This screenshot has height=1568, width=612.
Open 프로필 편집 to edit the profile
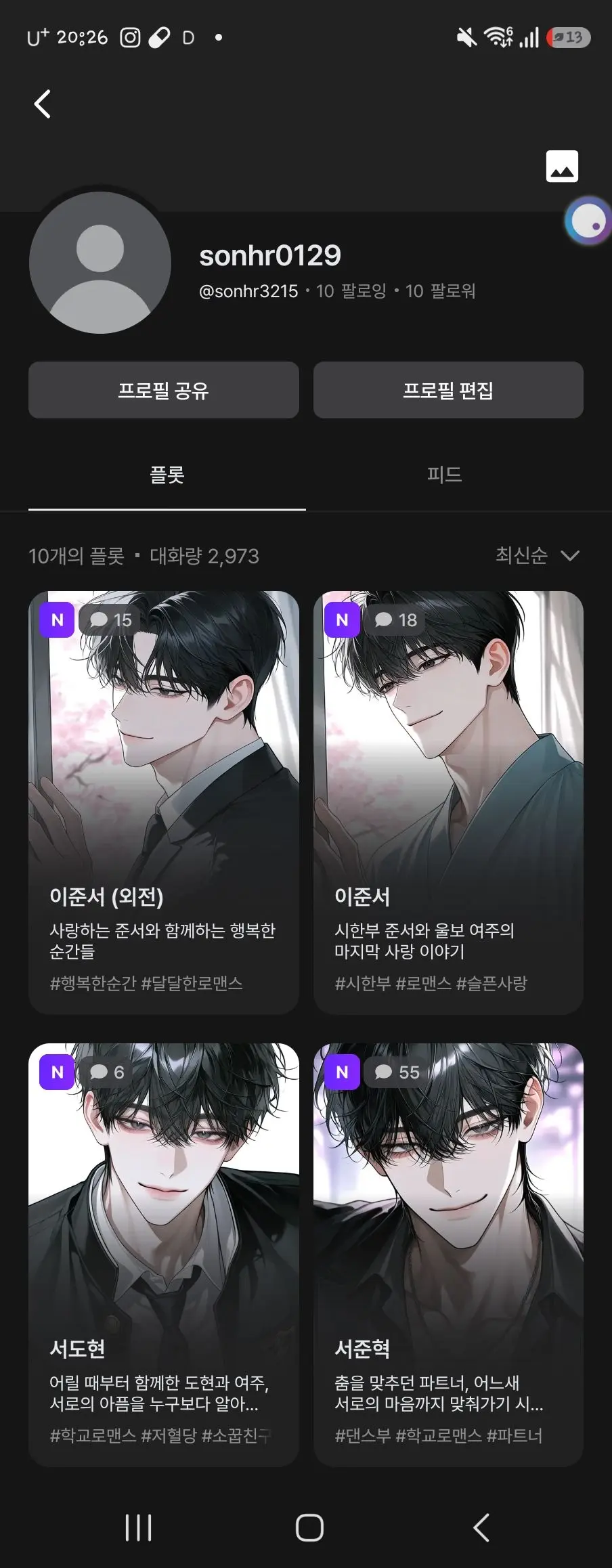448,390
